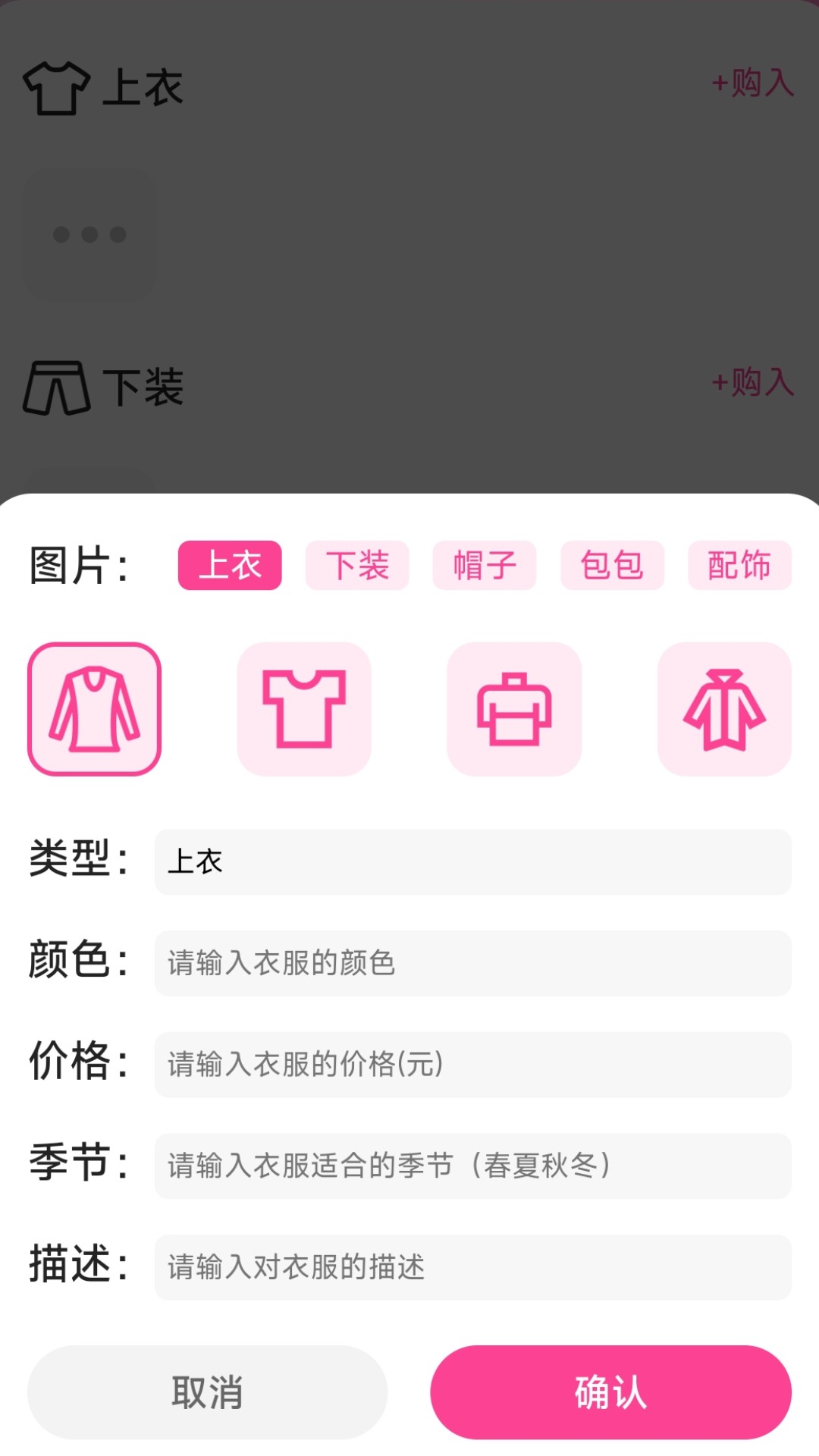Switch to the 配饰 picture category
The image size is (819, 1456).
(739, 566)
